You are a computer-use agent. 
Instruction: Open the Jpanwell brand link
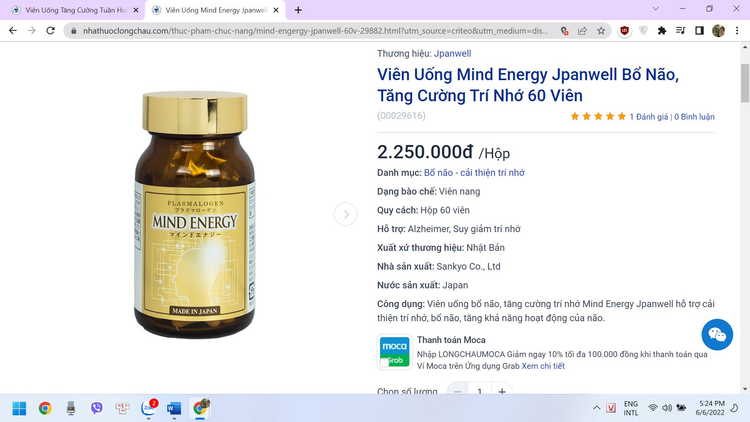point(452,53)
